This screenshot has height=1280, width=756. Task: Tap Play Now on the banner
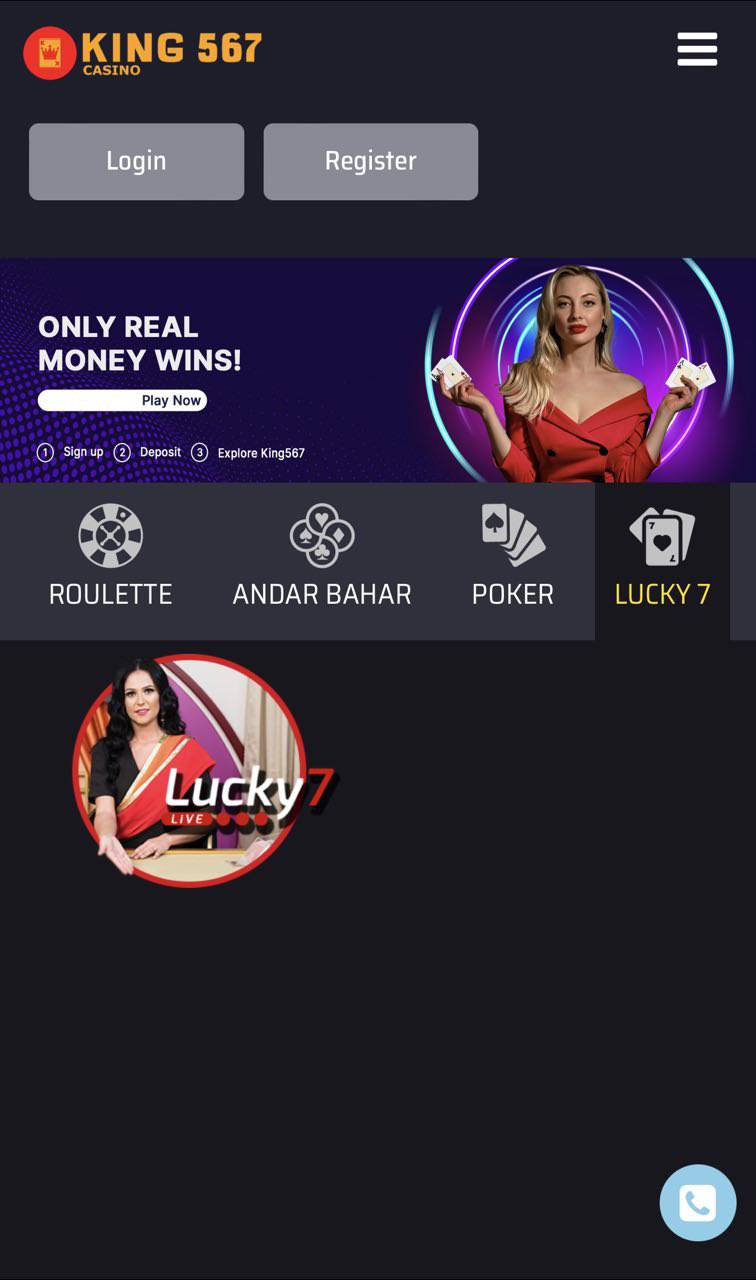click(123, 400)
